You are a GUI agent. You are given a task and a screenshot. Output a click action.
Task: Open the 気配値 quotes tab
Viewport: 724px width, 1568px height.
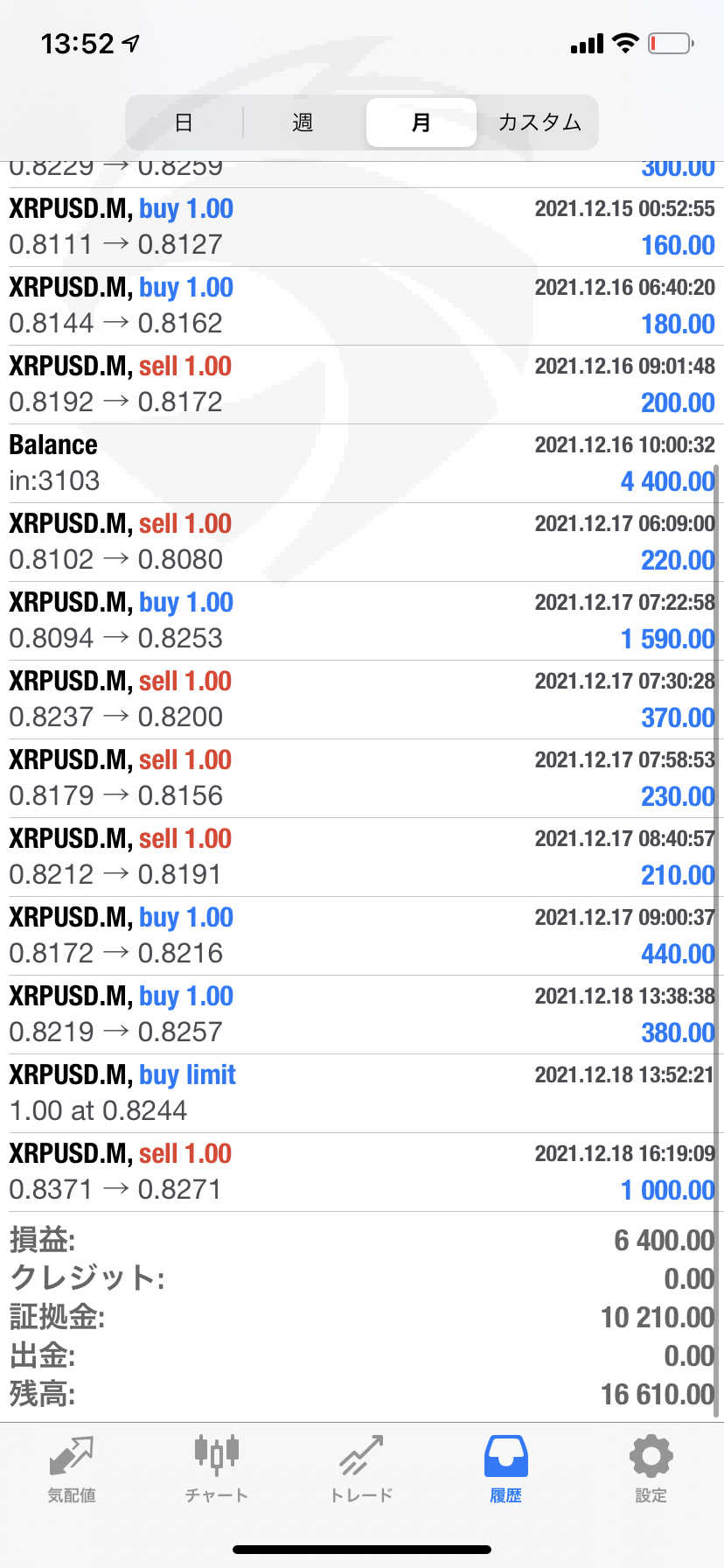click(72, 1468)
